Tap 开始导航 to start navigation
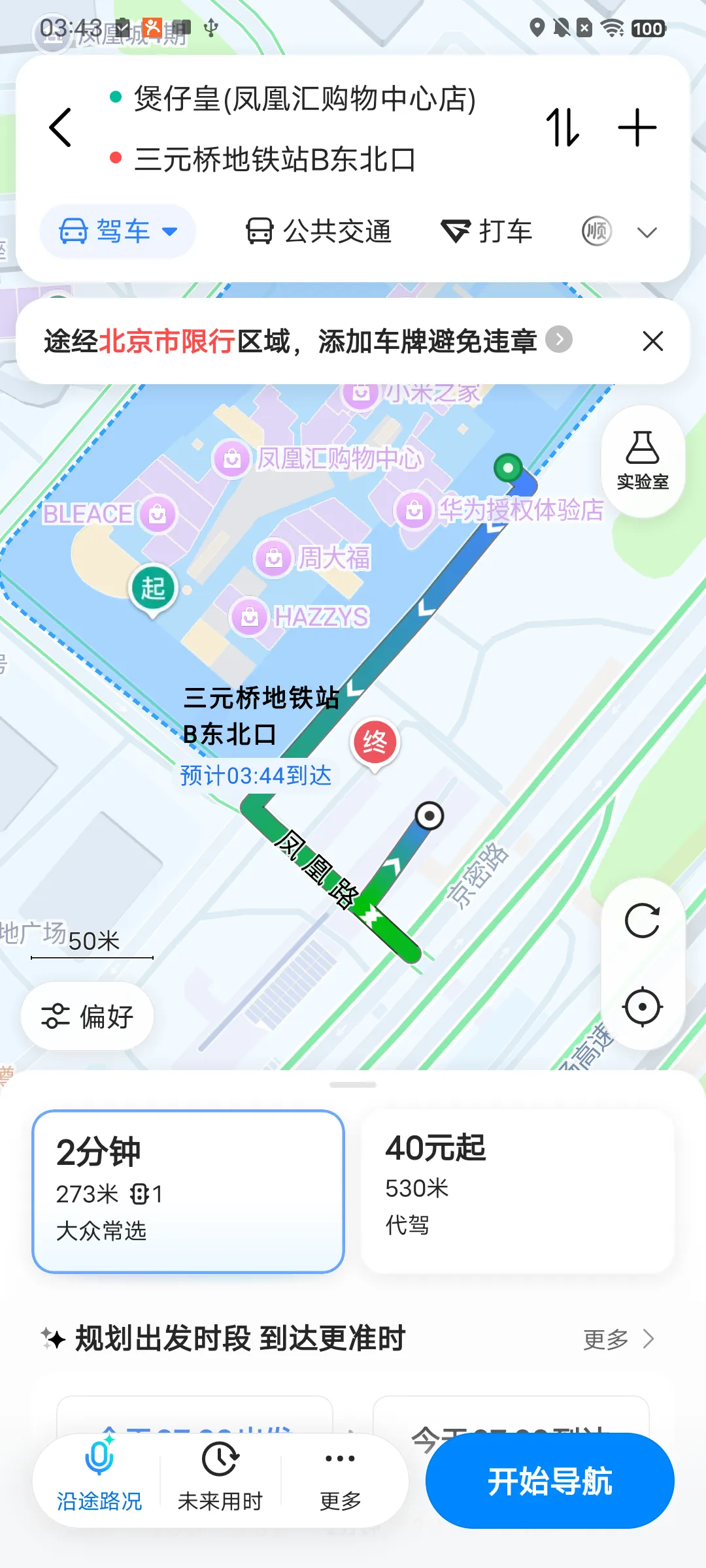 coord(550,1480)
